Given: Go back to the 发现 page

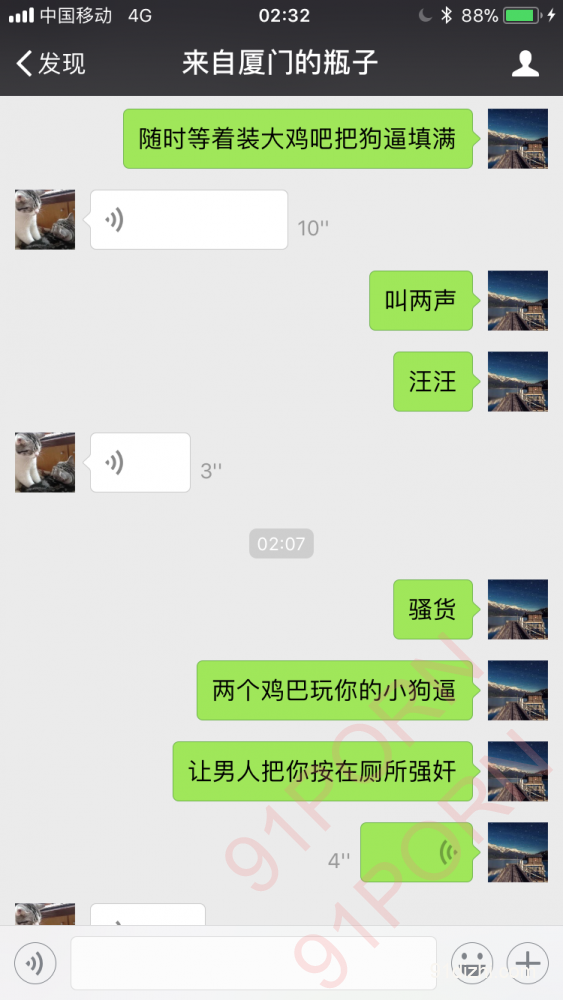Looking at the screenshot, I should coord(50,64).
